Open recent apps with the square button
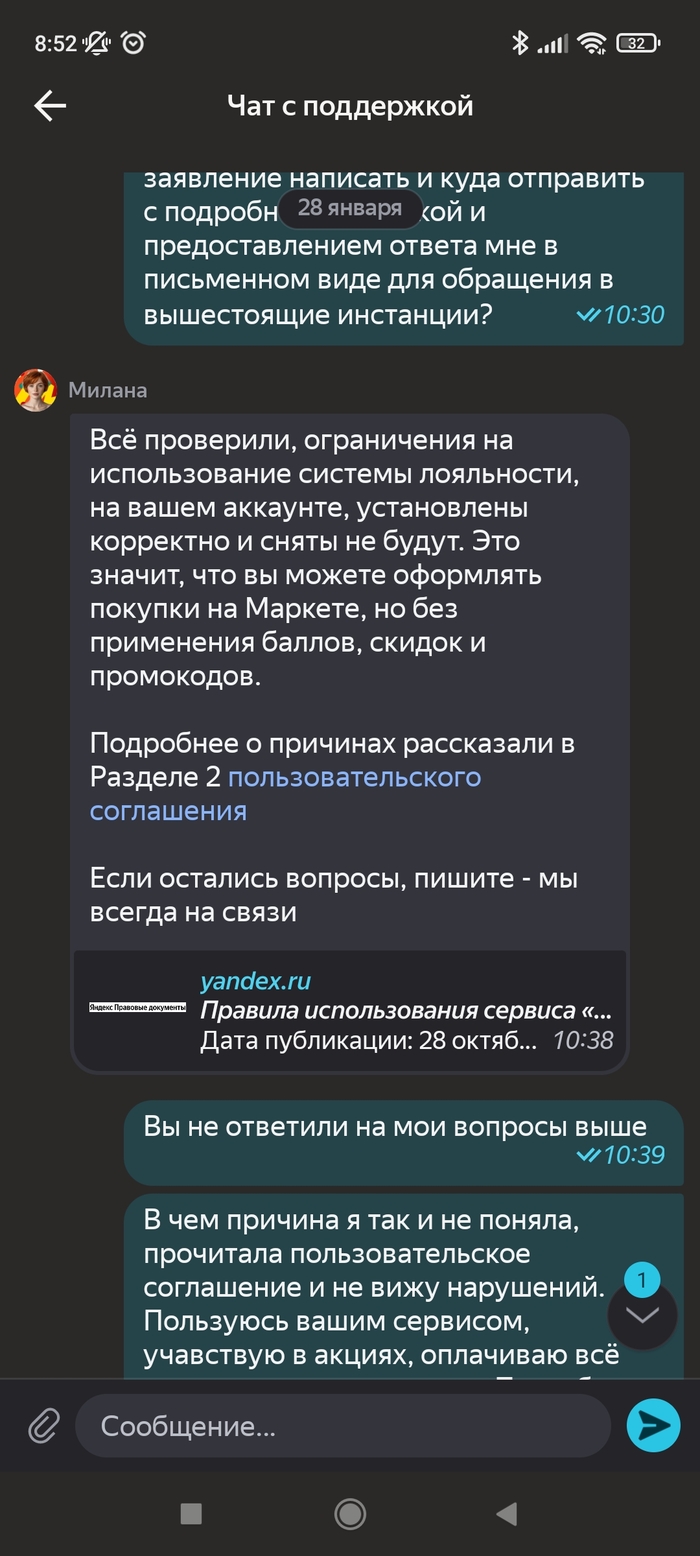 (191, 1514)
